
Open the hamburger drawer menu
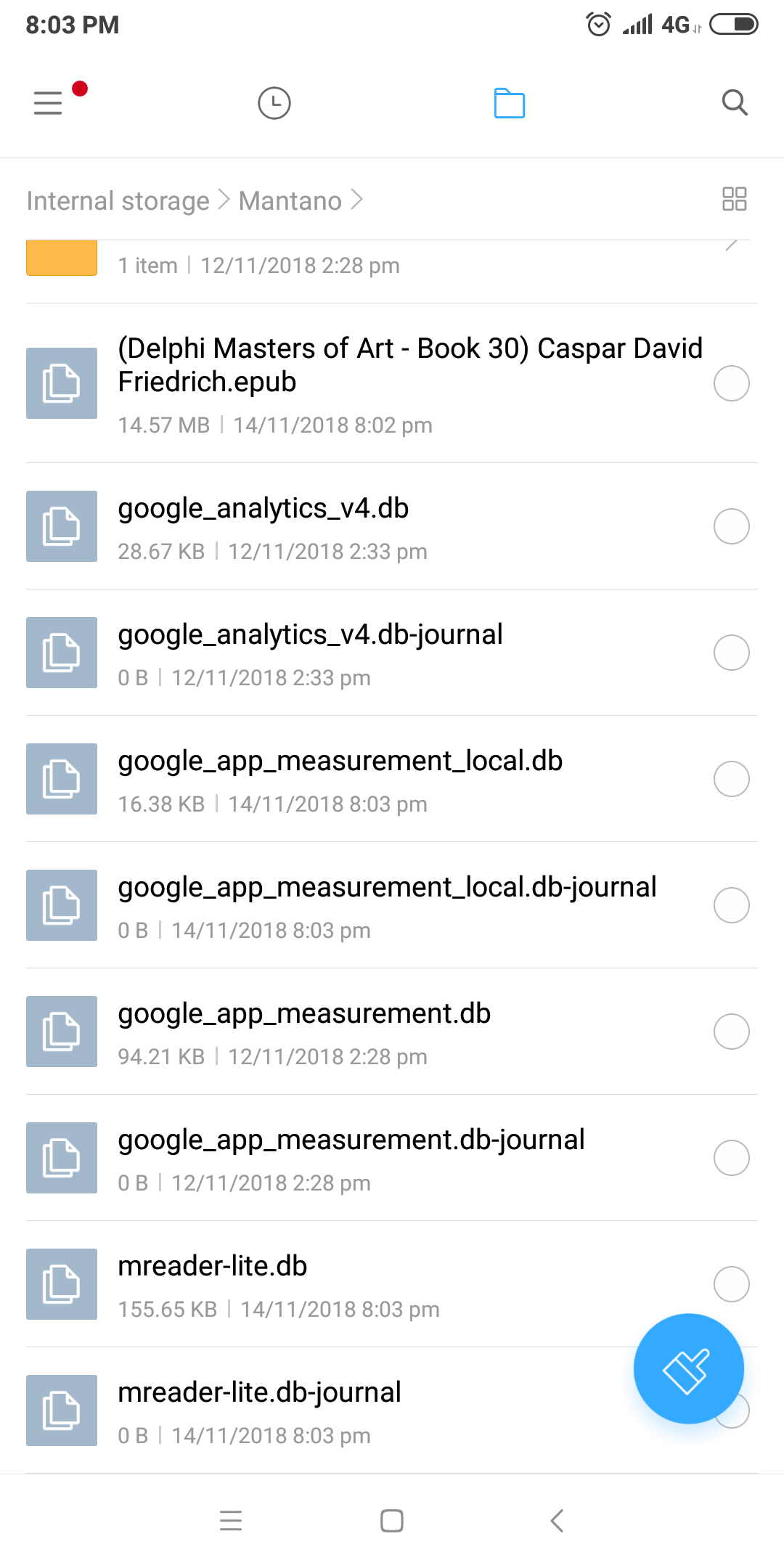(x=48, y=102)
